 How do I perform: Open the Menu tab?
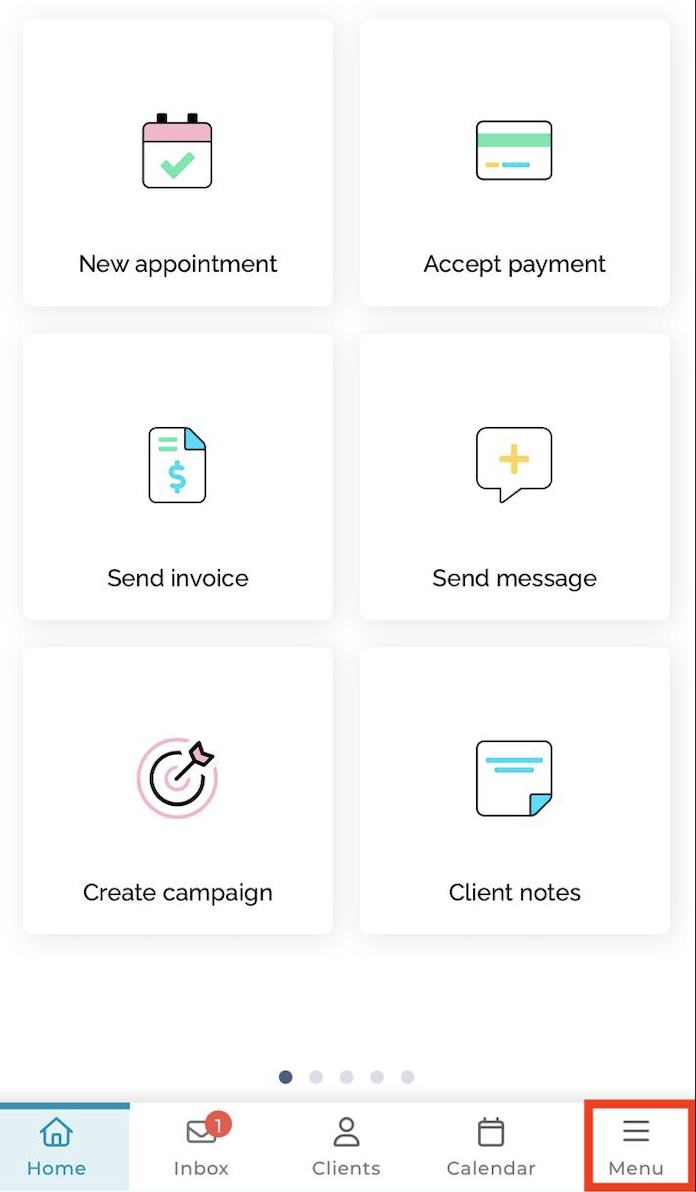click(x=637, y=1147)
